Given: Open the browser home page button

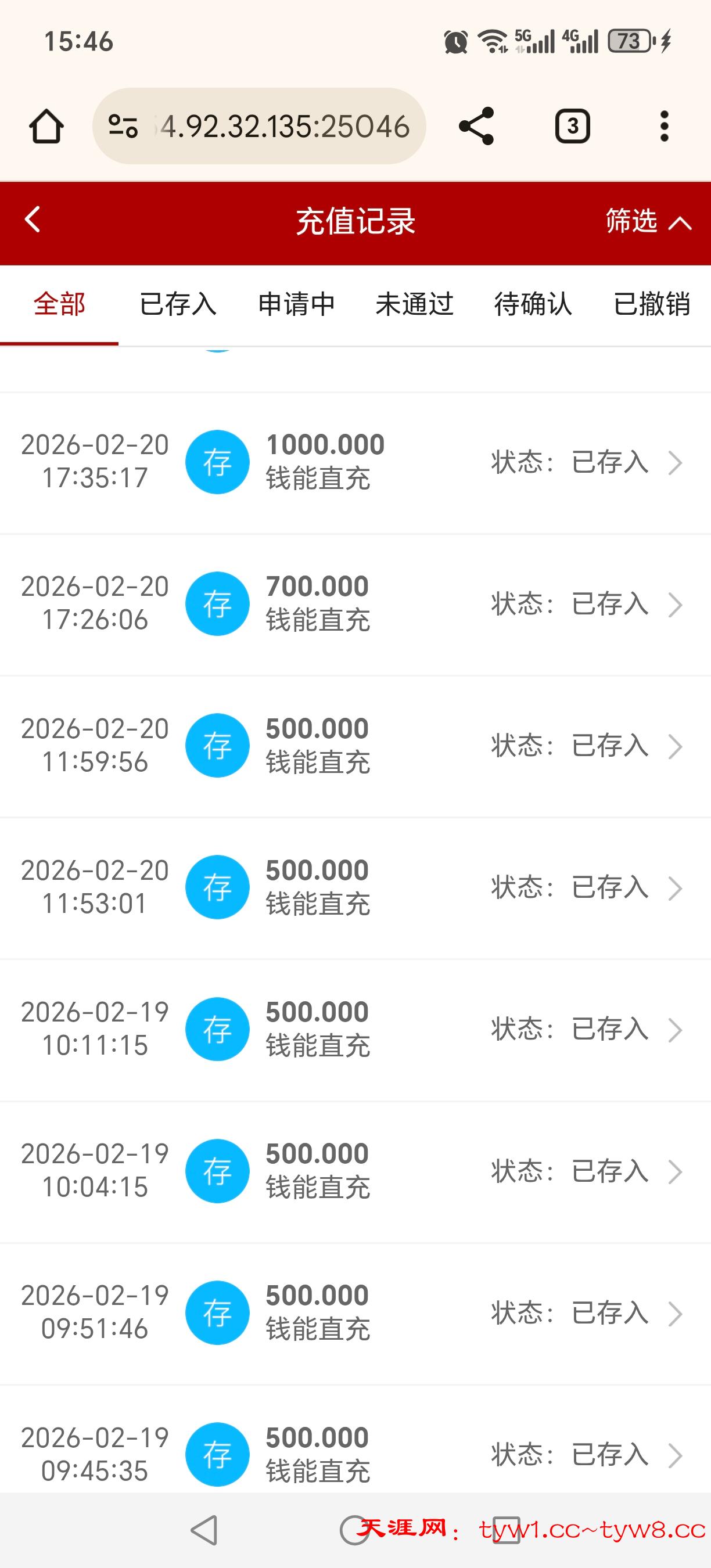Looking at the screenshot, I should [46, 127].
